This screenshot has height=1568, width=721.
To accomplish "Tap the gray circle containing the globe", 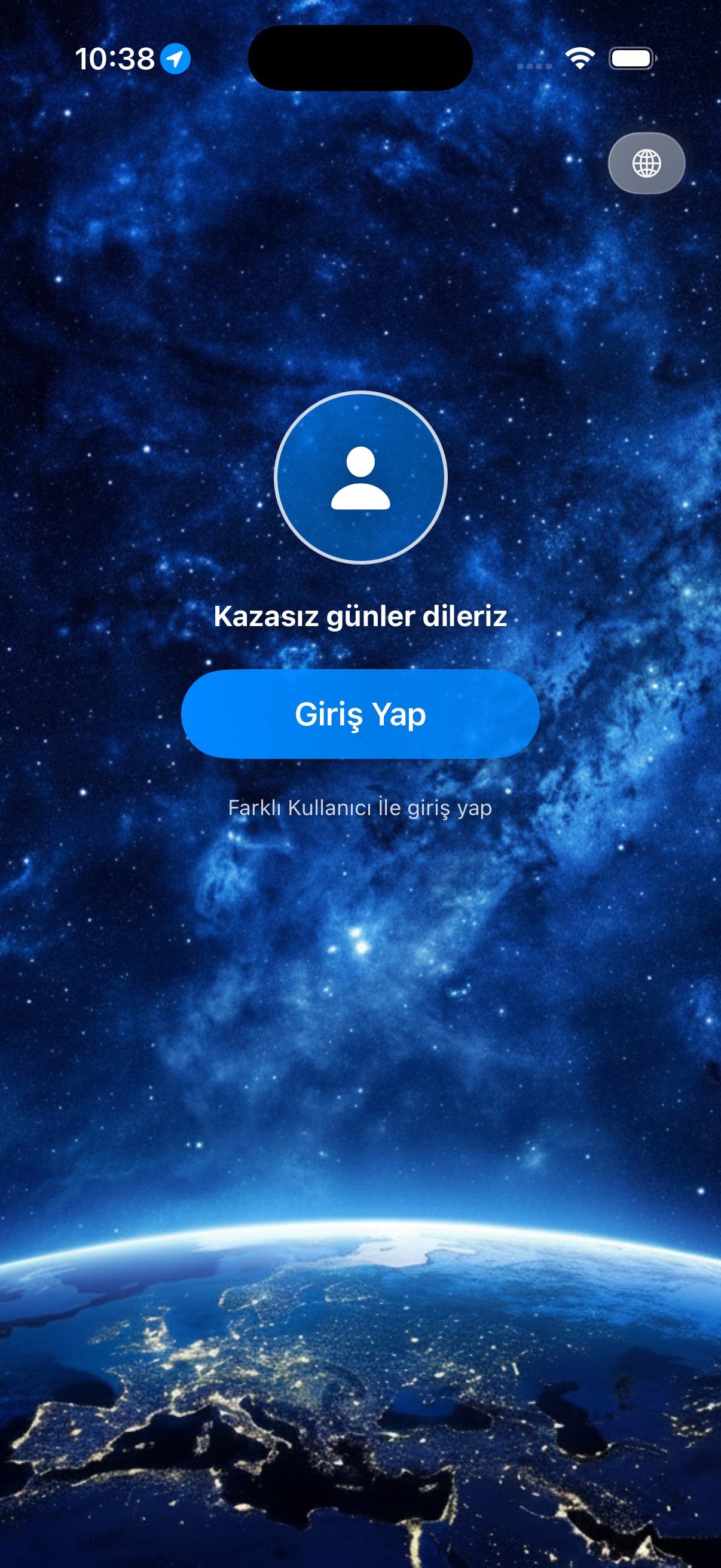I will point(646,163).
